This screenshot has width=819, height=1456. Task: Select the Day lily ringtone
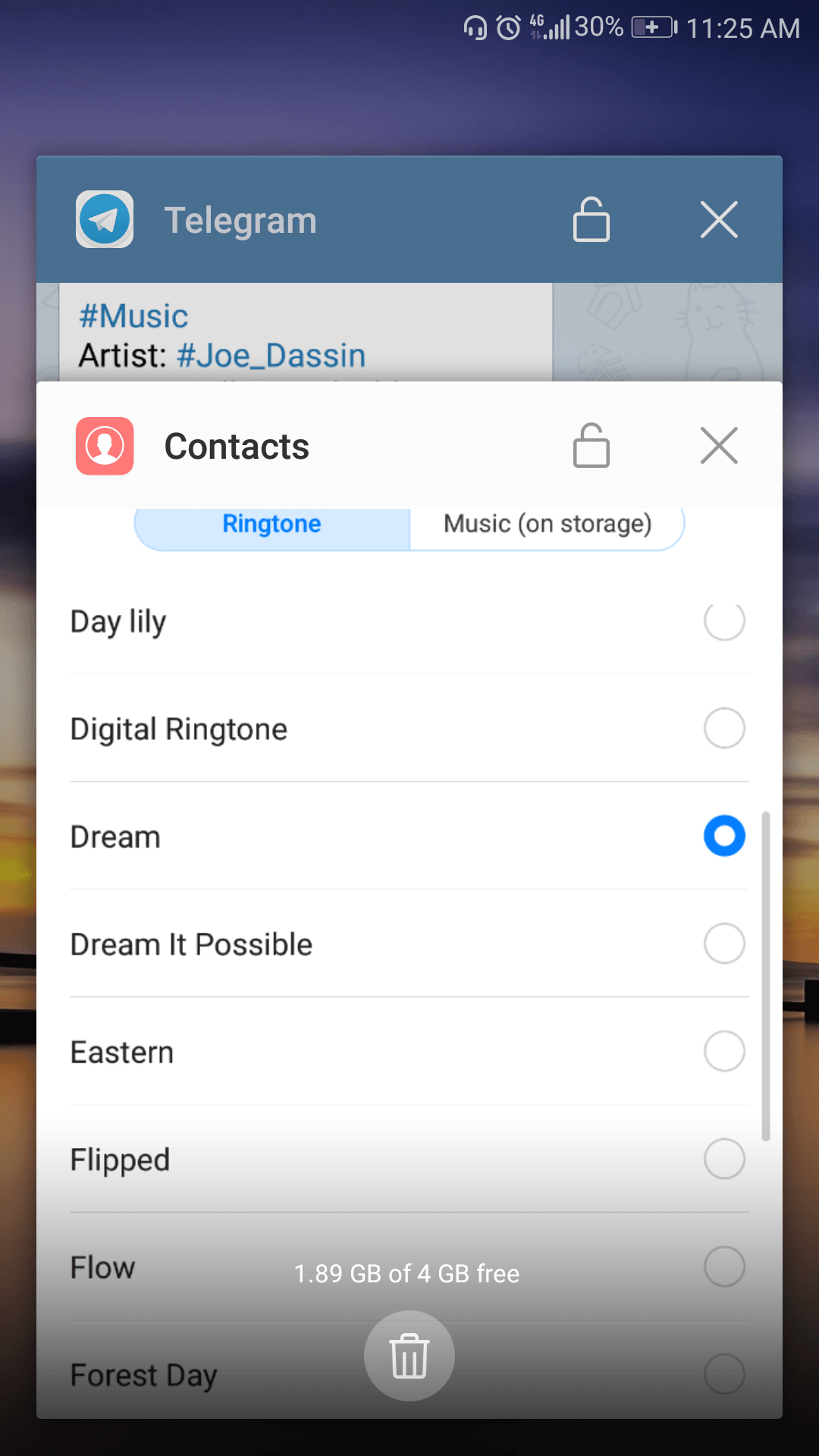tap(409, 622)
